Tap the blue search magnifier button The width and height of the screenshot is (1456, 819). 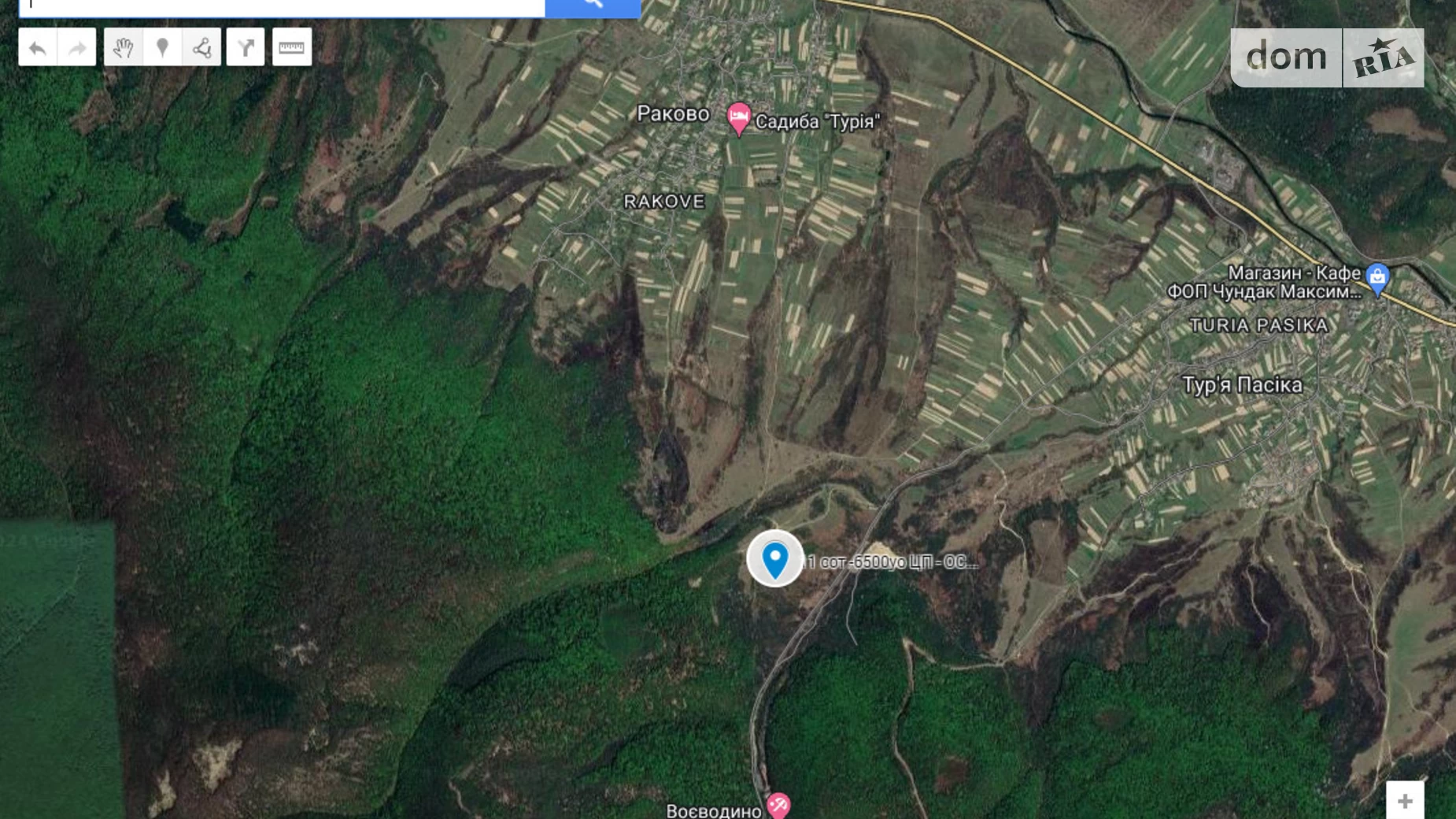point(593,6)
